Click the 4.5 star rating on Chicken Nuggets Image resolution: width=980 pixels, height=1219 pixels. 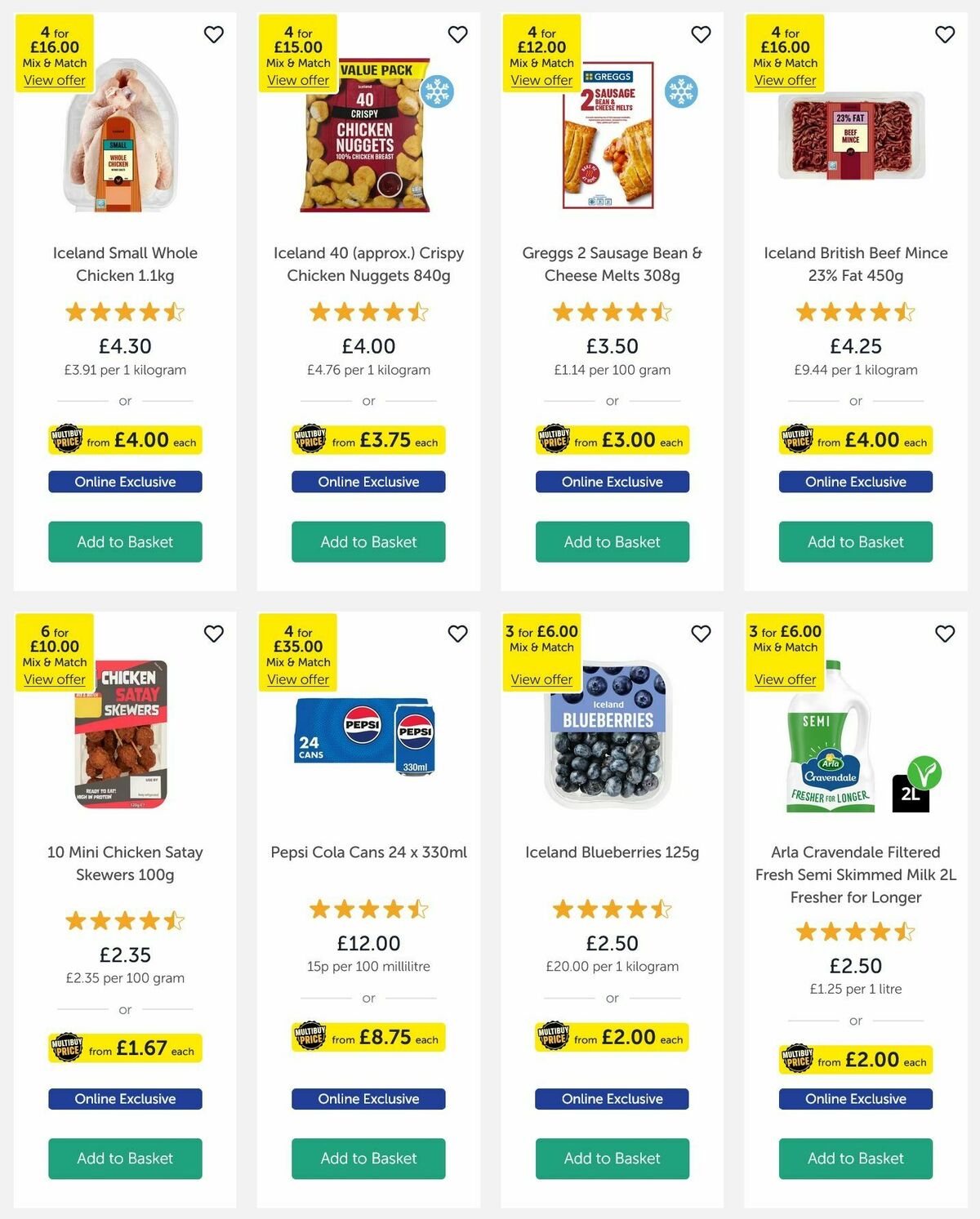(368, 312)
